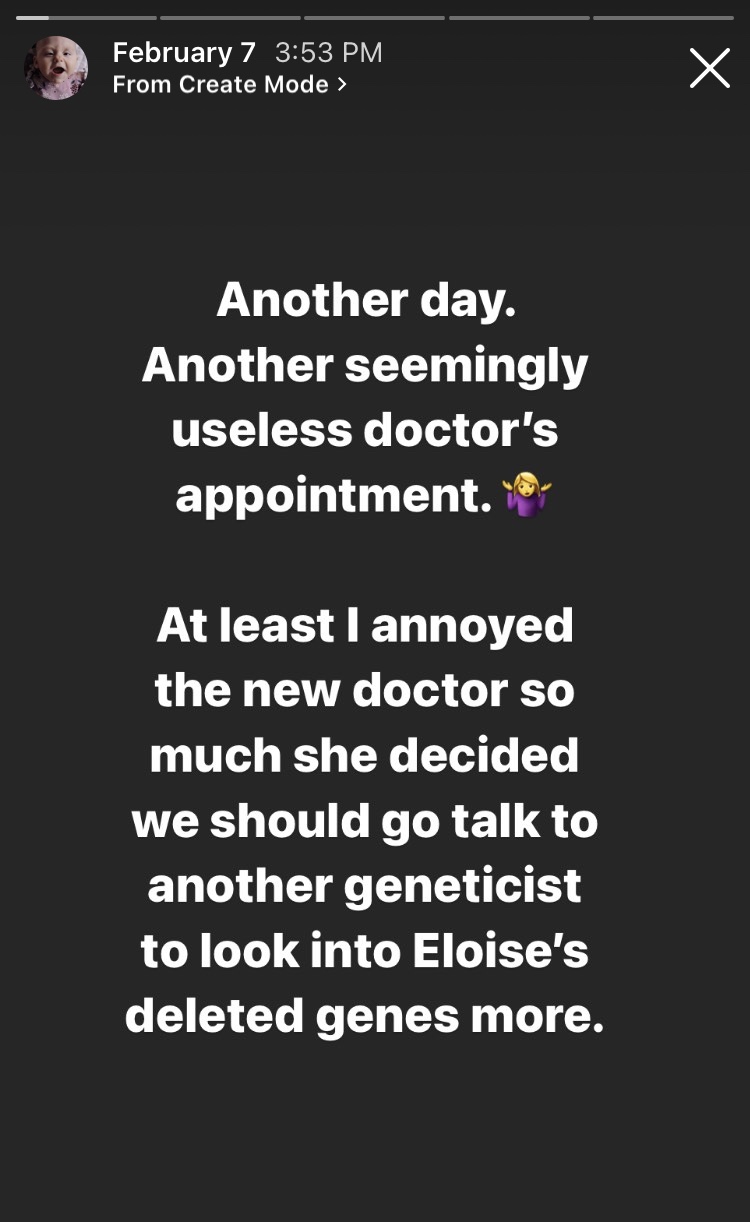Open the story author's profile picture

point(56,68)
